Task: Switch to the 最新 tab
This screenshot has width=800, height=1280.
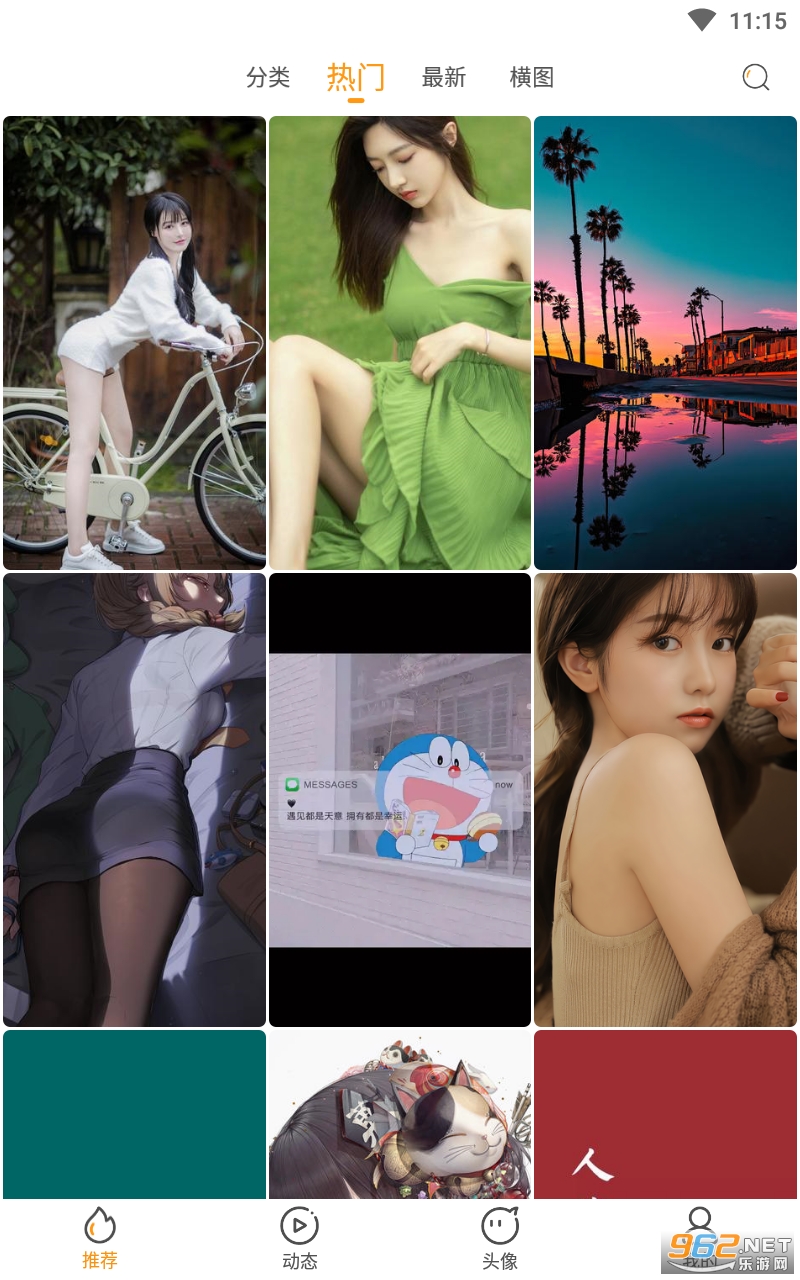Action: [444, 78]
